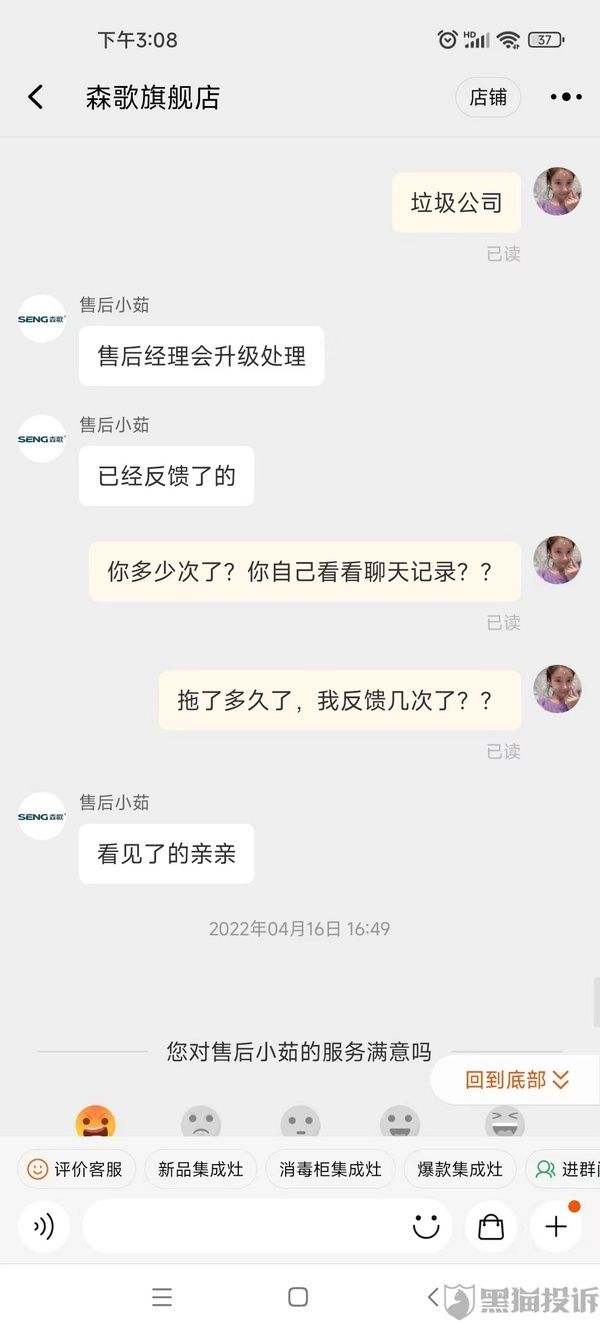The image size is (600, 1333).
Task: Open the shopping bag icon
Action: (491, 1226)
